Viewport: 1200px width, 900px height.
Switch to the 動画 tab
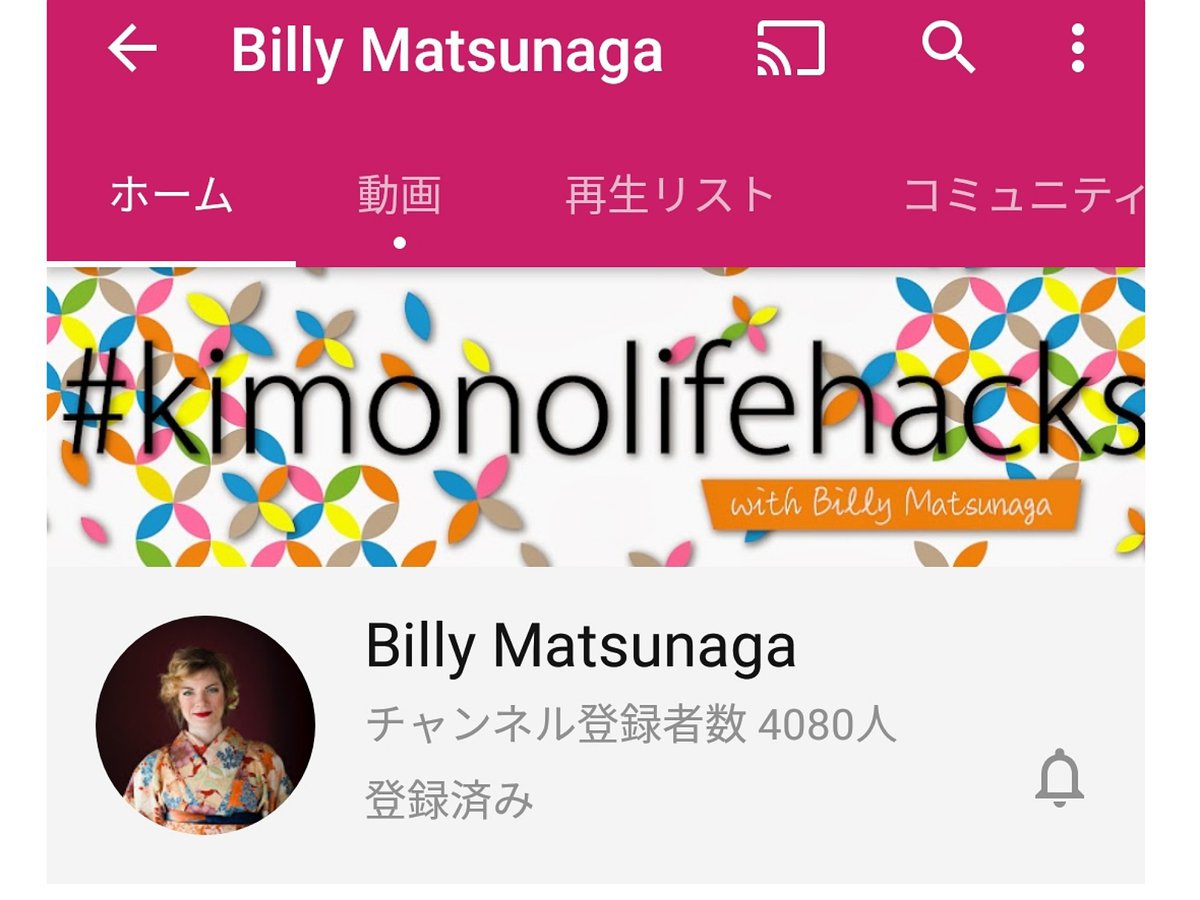[399, 196]
